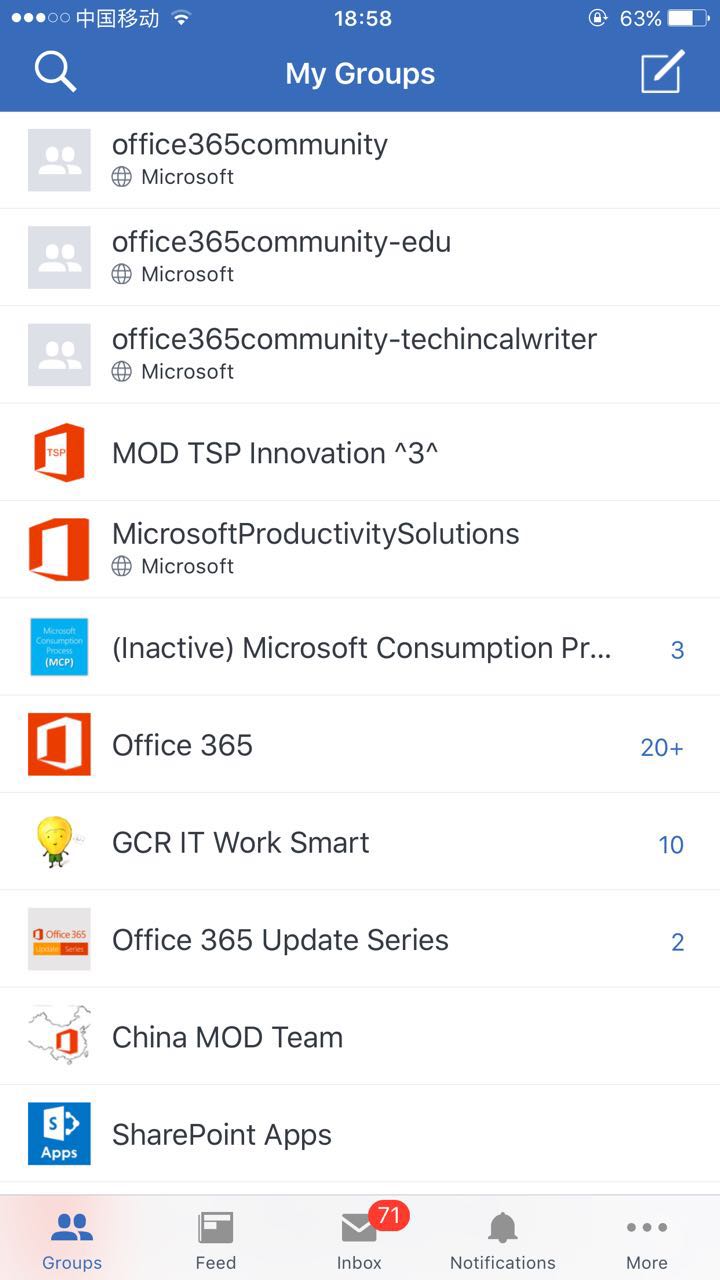Open the GCR IT Work Smart group
Screen dimensions: 720x1280
point(240,842)
